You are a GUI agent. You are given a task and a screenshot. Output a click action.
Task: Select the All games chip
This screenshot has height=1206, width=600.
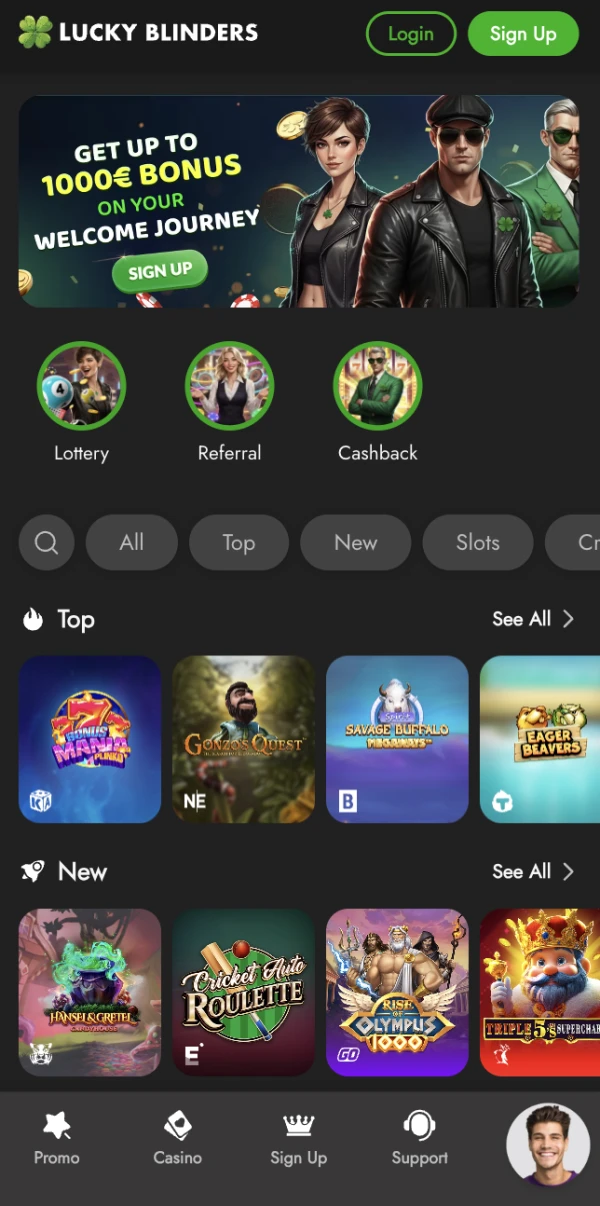[x=132, y=543]
